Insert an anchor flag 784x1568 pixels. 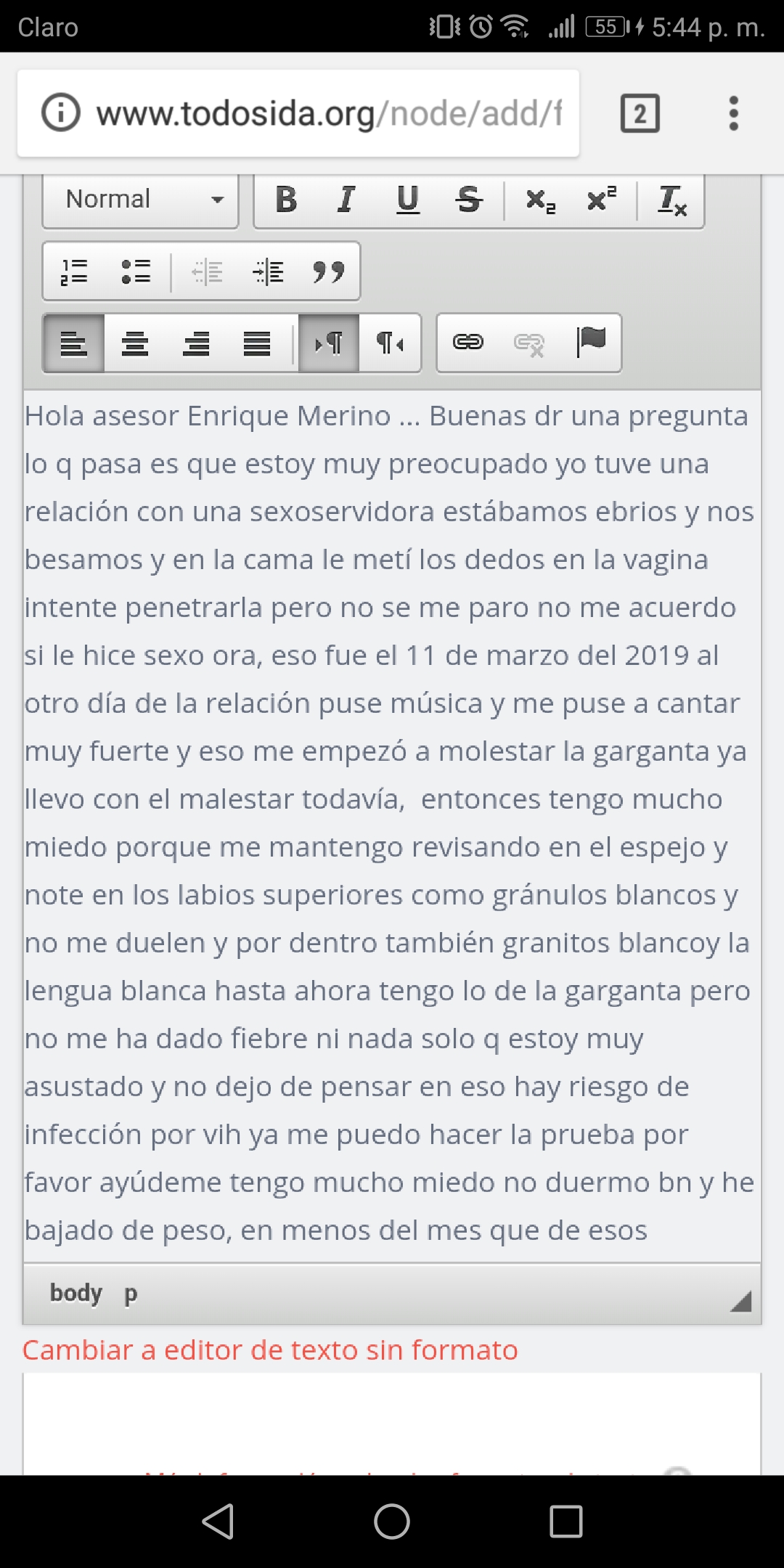[590, 342]
